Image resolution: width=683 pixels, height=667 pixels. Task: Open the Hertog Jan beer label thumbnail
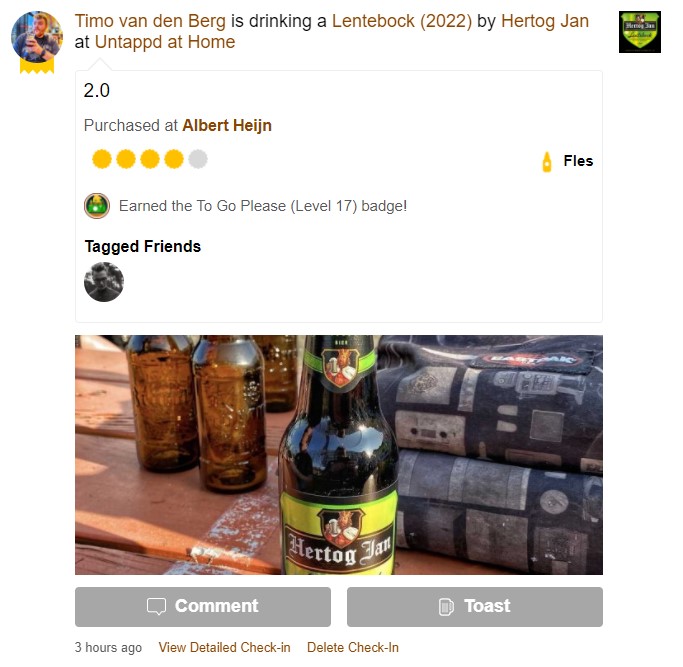639,32
